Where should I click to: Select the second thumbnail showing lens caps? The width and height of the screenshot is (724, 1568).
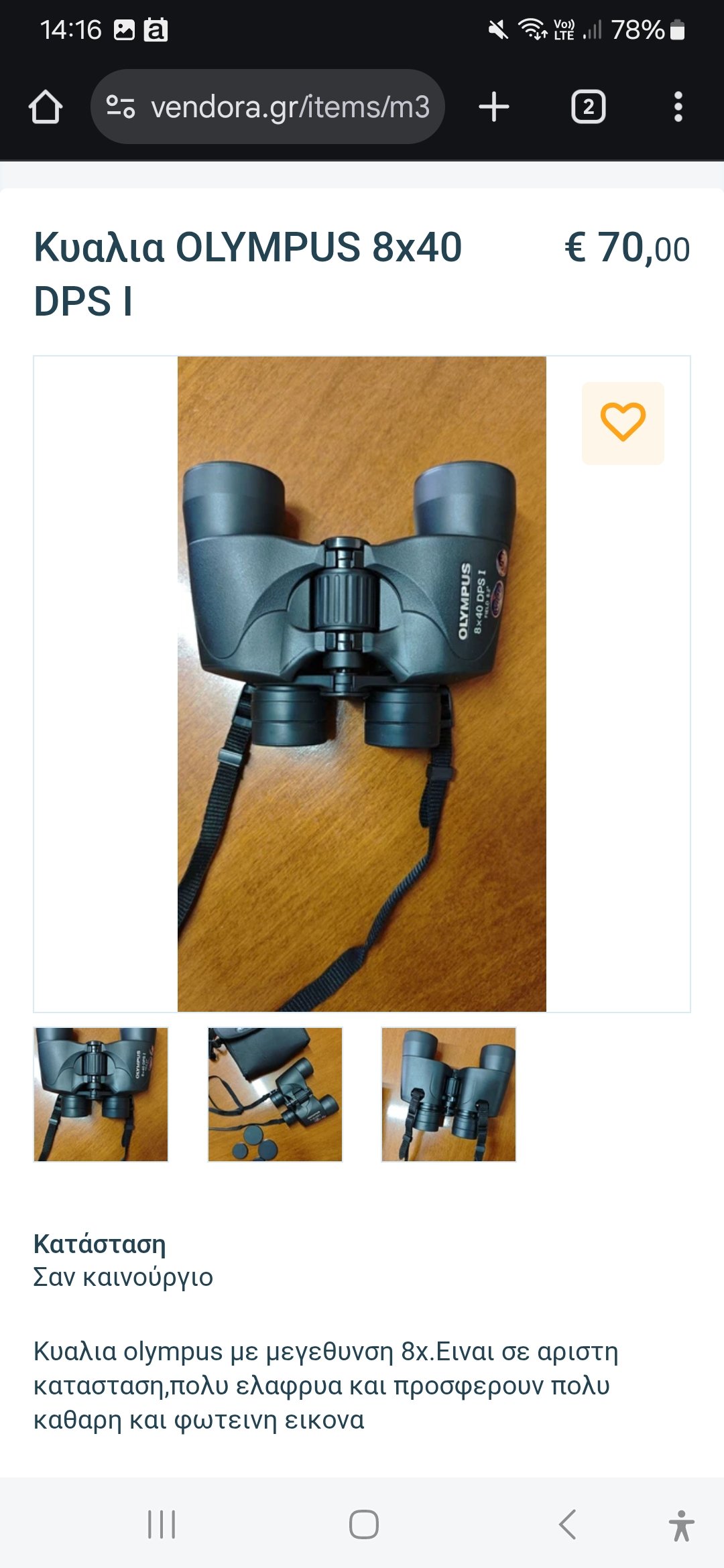275,1094
